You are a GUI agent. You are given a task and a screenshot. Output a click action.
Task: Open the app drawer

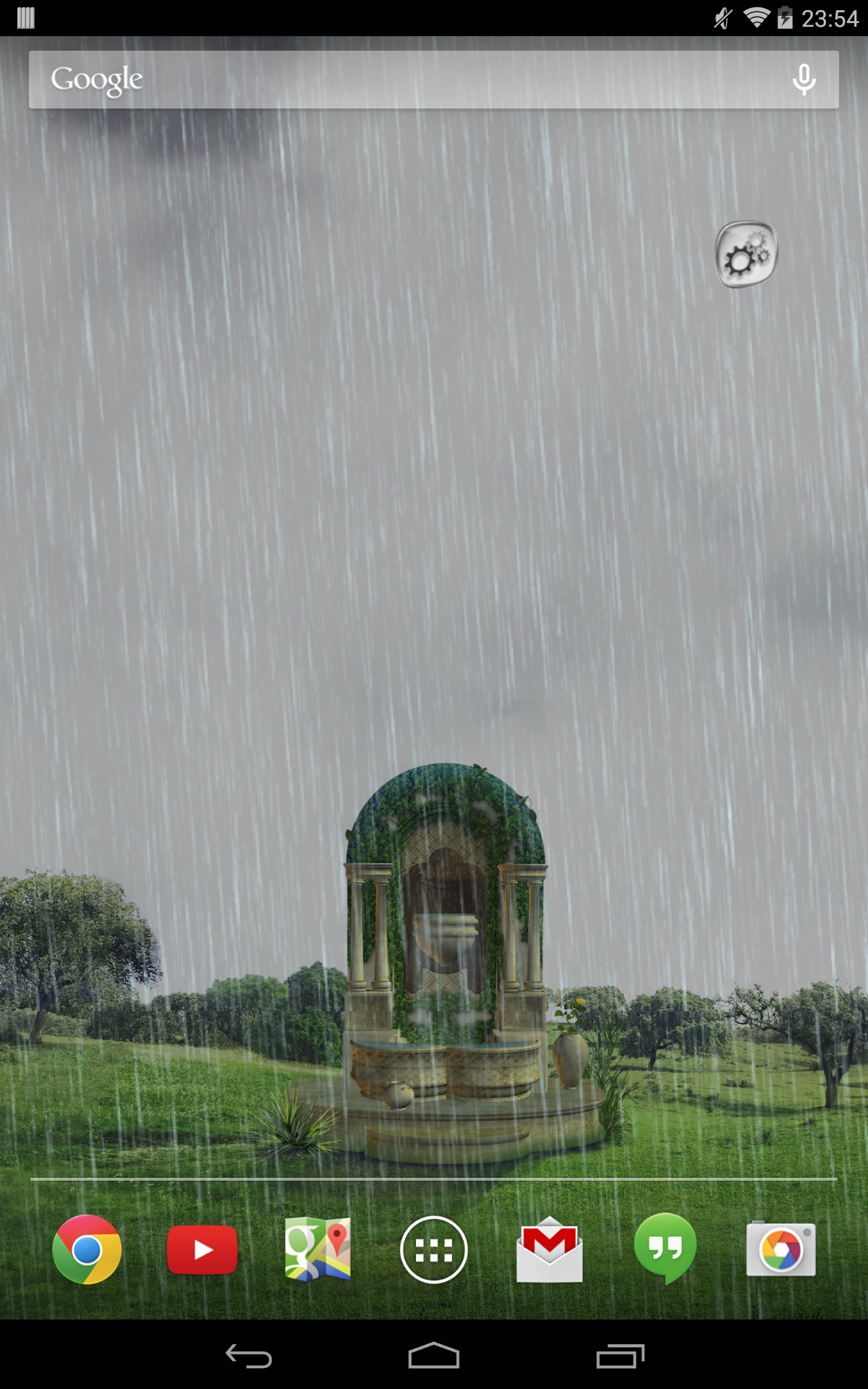coord(434,1249)
